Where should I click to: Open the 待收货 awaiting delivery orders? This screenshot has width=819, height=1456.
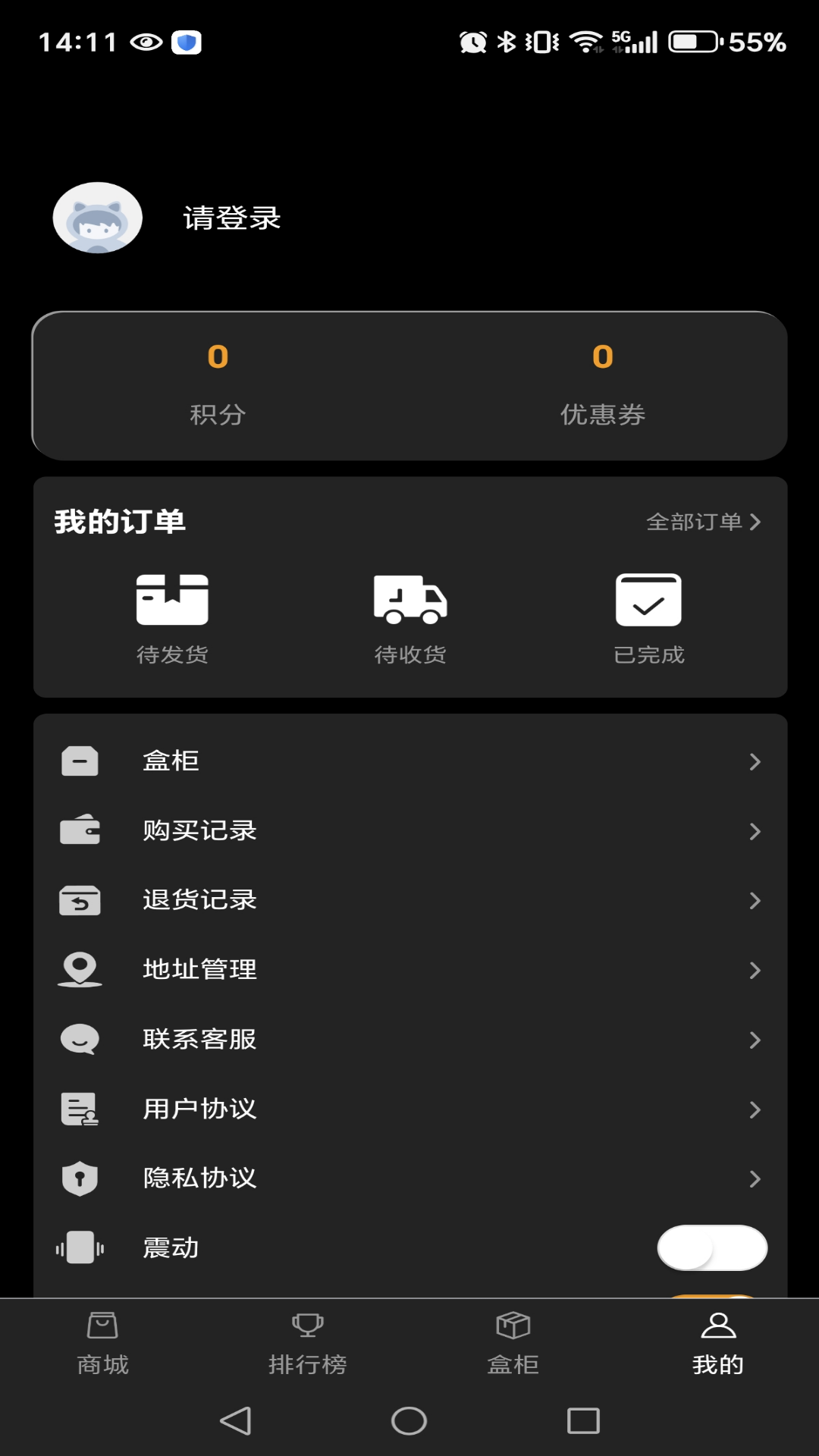[x=409, y=614]
